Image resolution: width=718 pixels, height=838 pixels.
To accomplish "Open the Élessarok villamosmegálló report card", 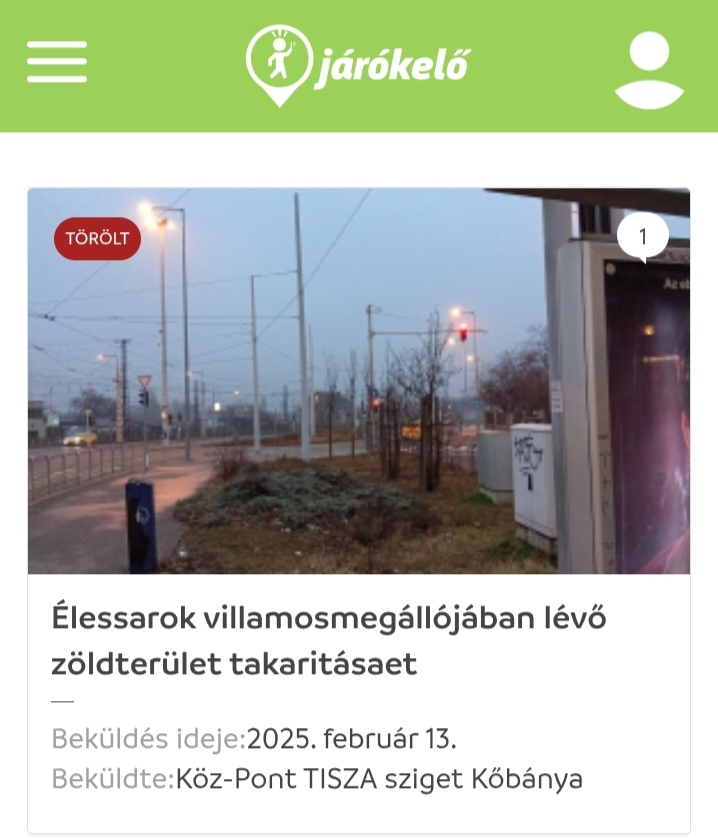I will [328, 640].
